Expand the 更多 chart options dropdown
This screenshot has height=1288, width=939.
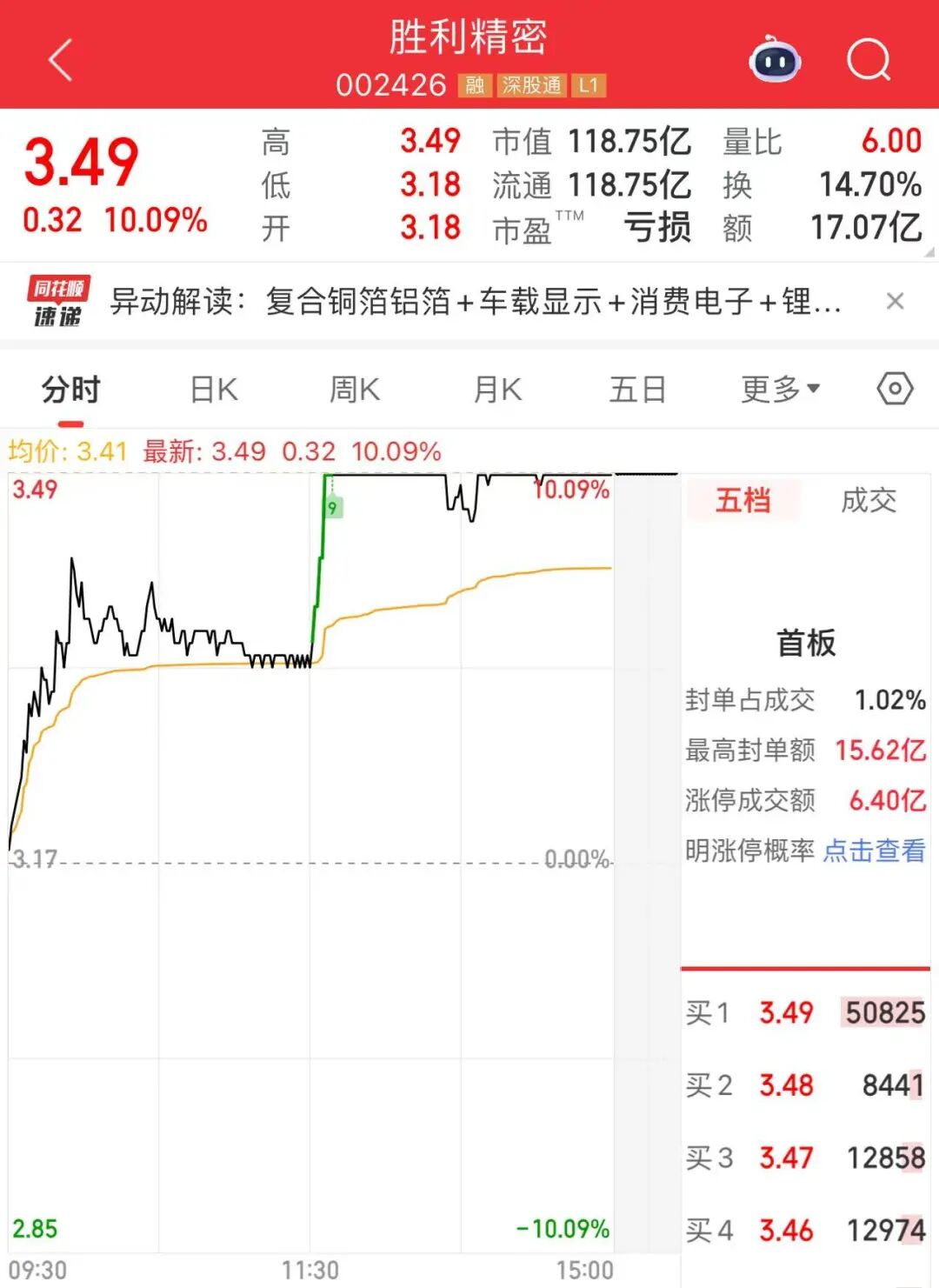click(x=780, y=390)
